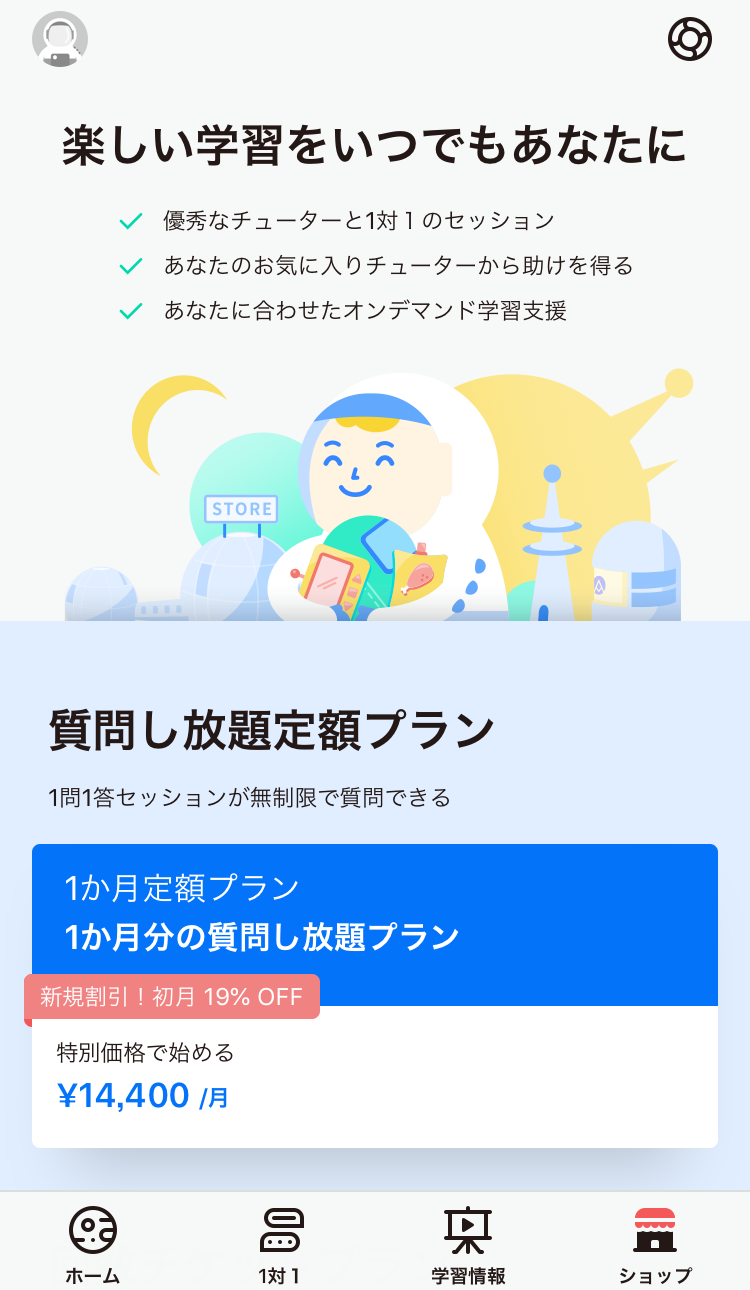Go to the 1対1 tab
Screen dimensions: 750x1290
(x=281, y=1245)
